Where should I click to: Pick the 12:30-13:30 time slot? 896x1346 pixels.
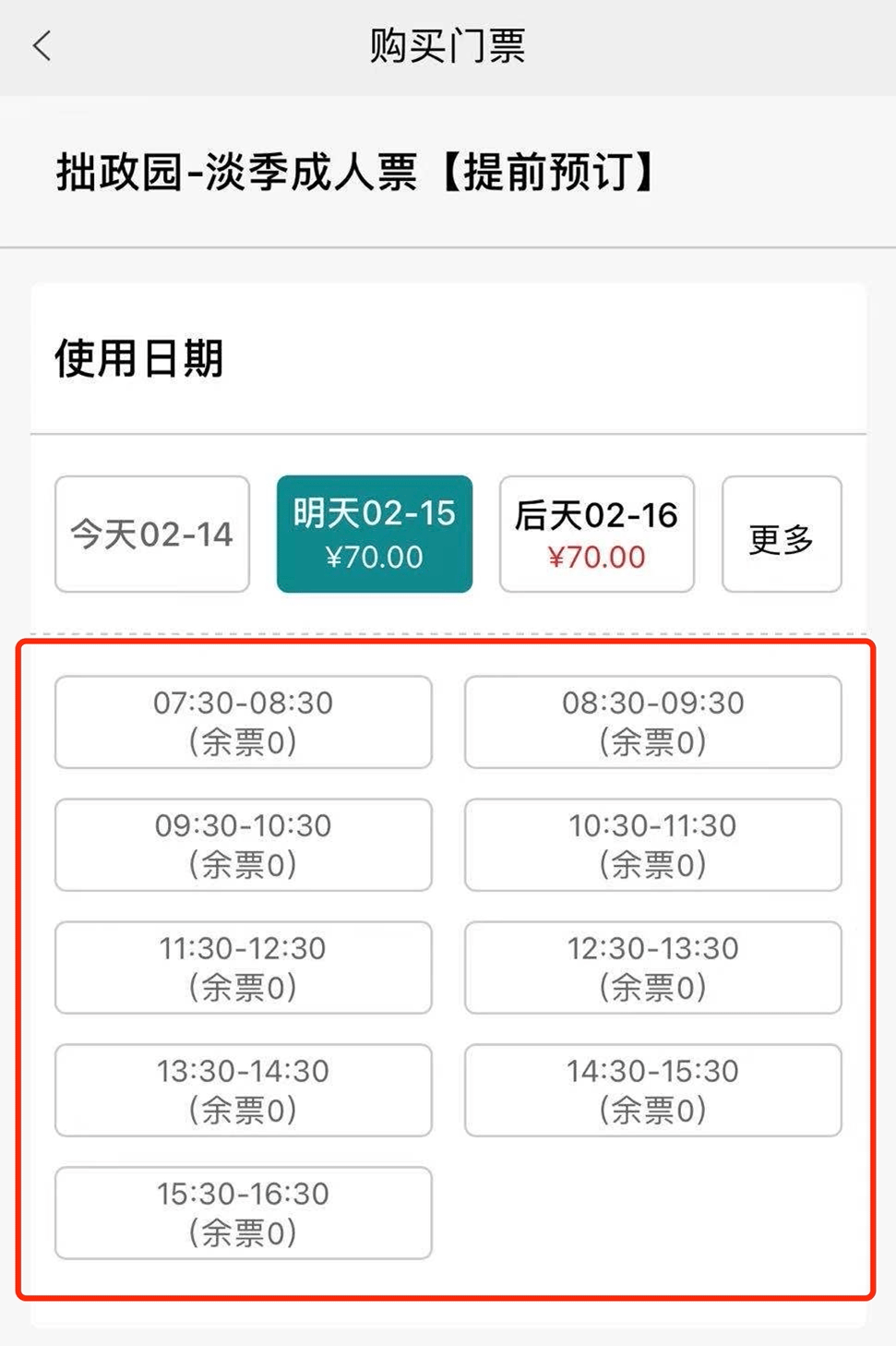[652, 967]
